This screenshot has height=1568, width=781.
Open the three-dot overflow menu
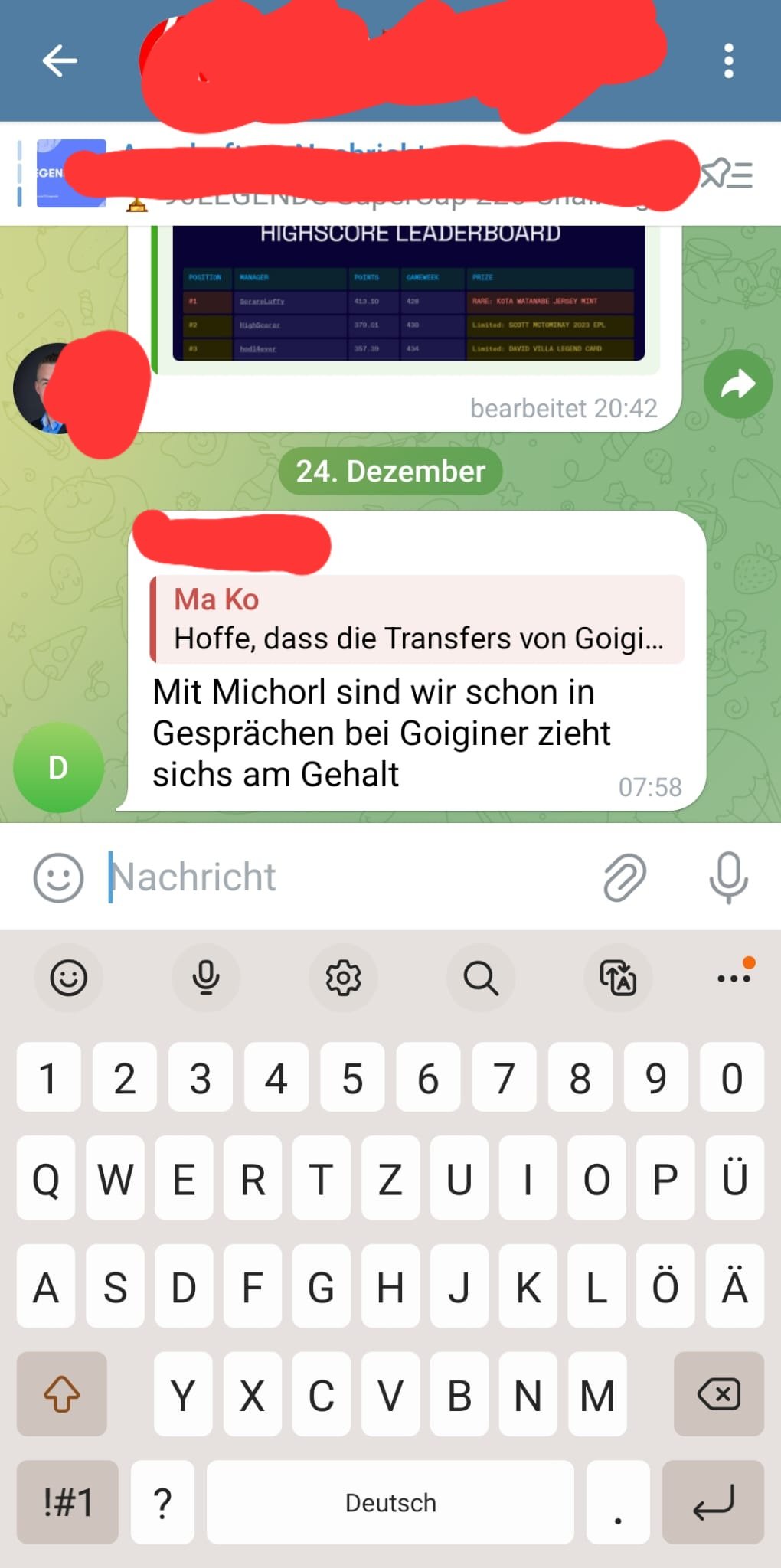point(728,60)
